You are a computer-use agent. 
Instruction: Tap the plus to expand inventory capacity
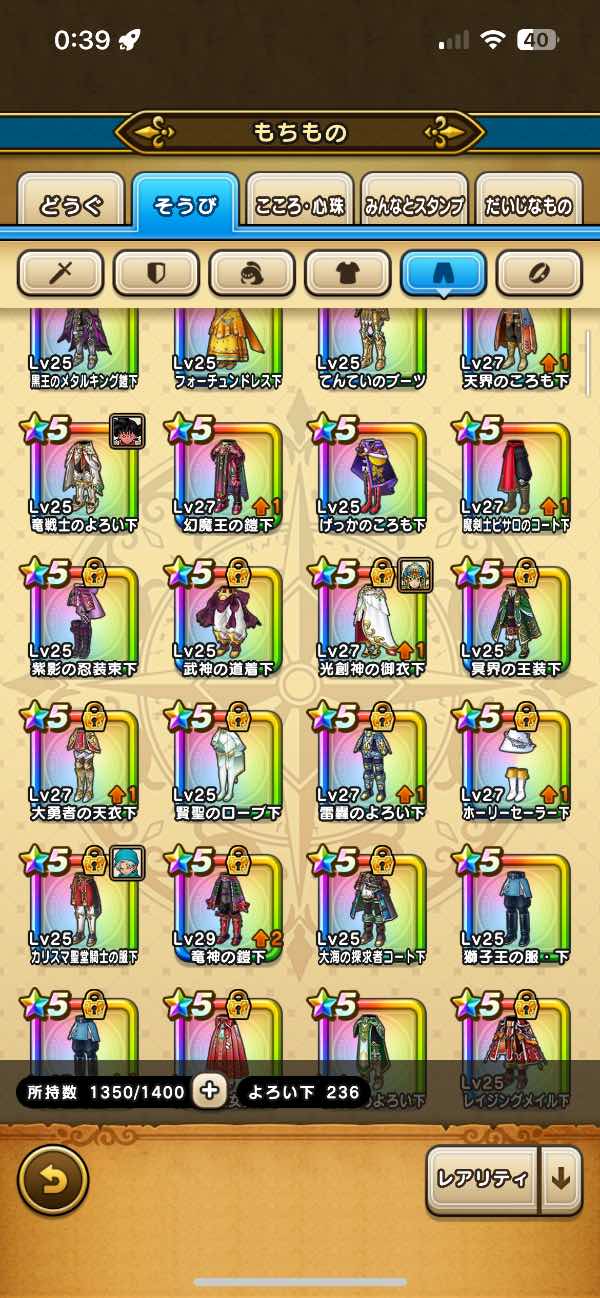tap(209, 1092)
